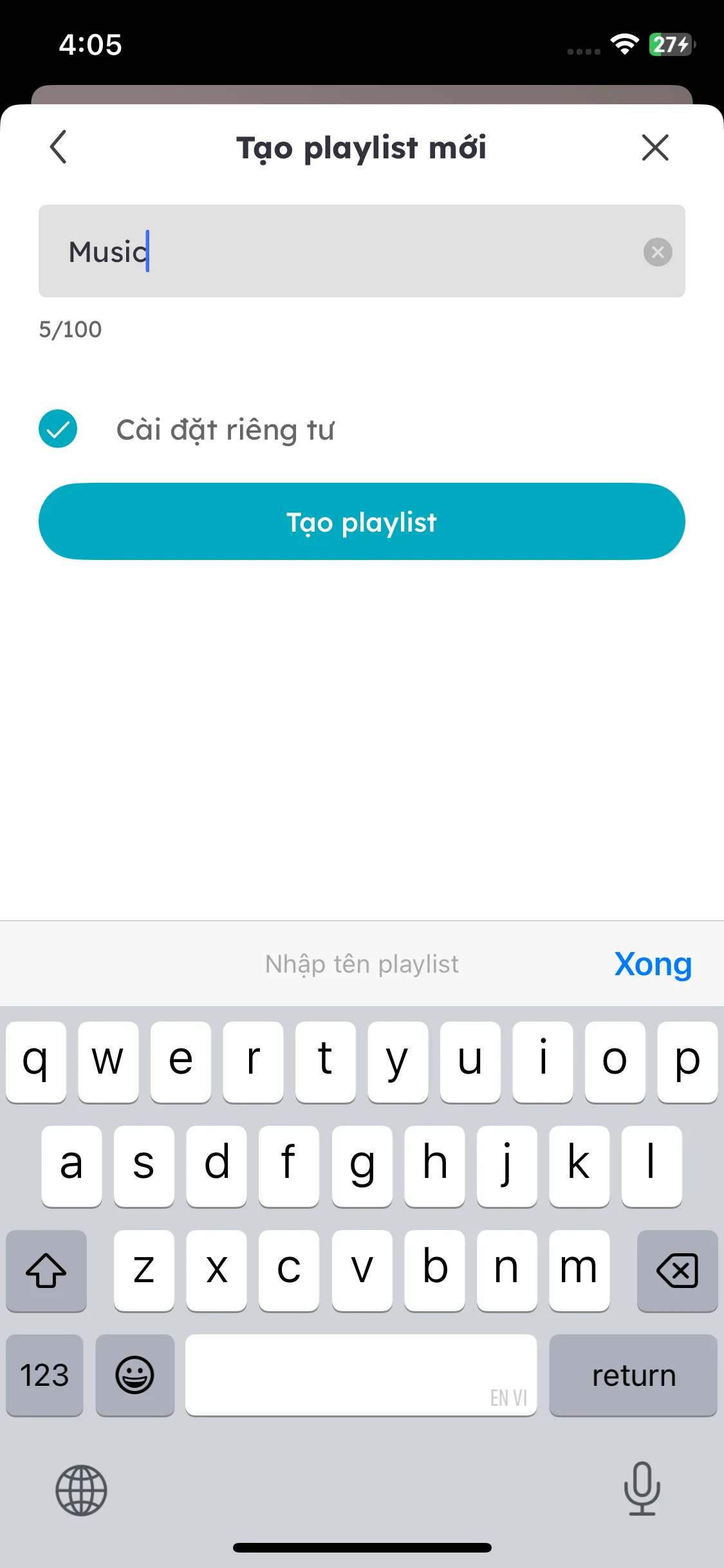Switch to the 123 numeric keyboard
724x1568 pixels.
pyautogui.click(x=44, y=1375)
